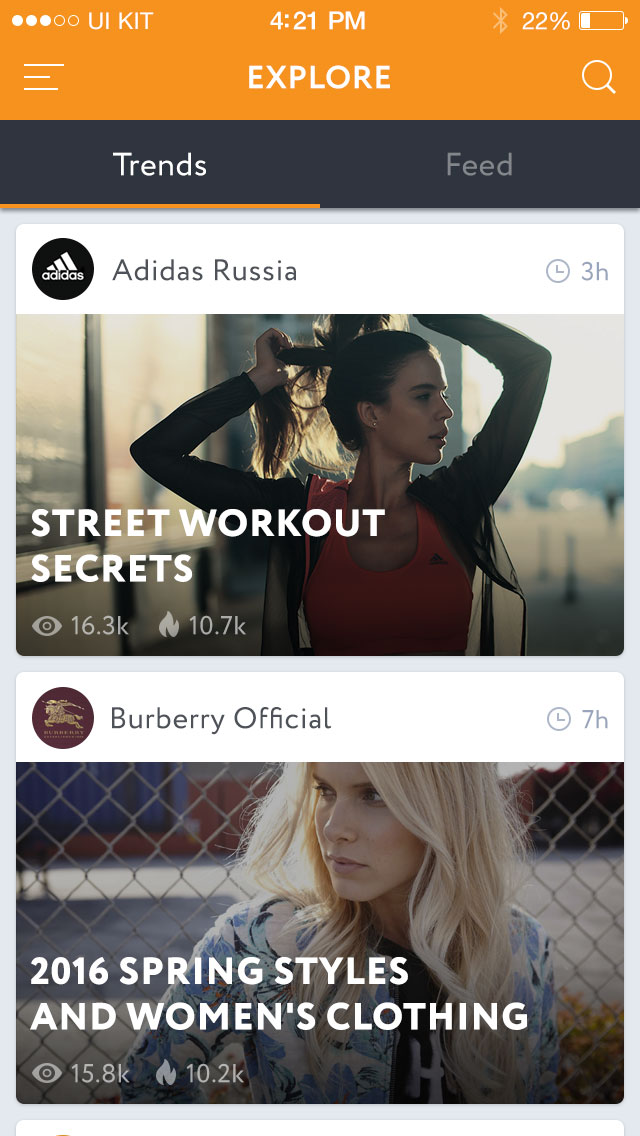Open the search icon
The height and width of the screenshot is (1136, 640).
(598, 78)
